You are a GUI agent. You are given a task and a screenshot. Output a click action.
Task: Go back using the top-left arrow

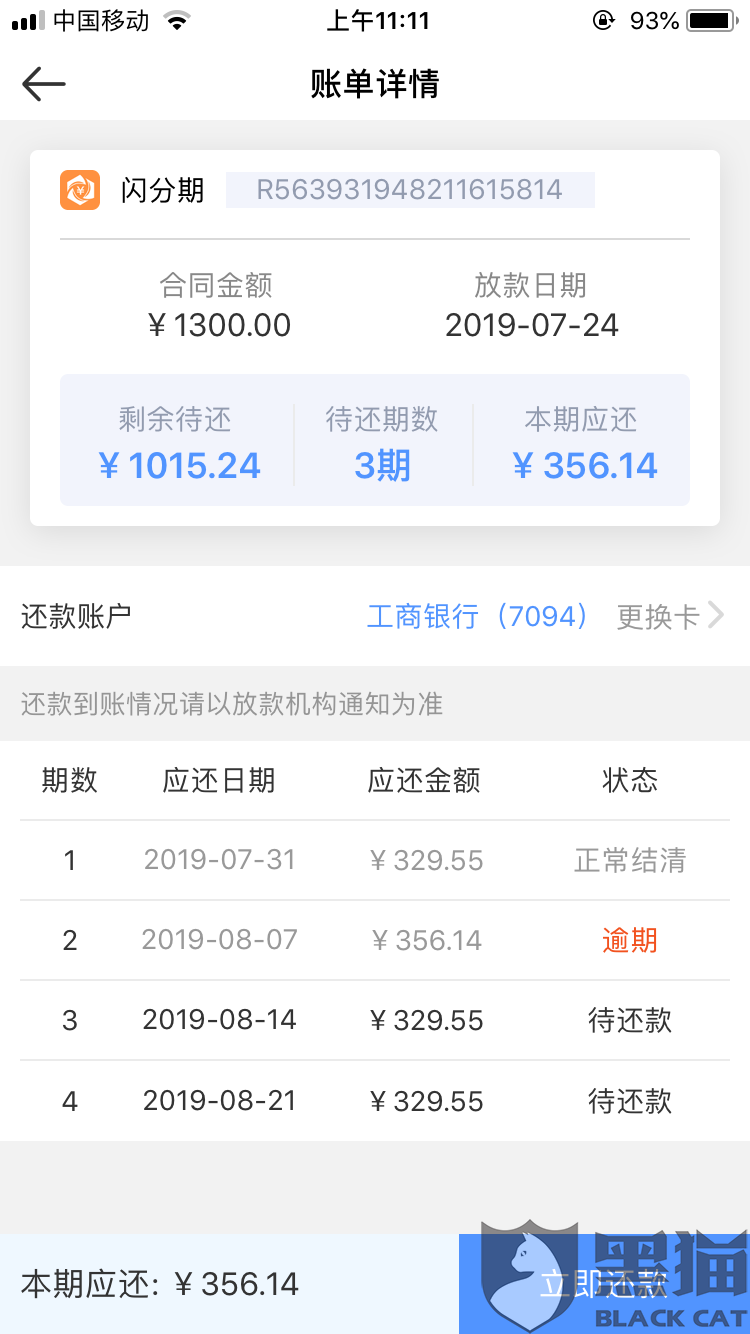point(44,84)
